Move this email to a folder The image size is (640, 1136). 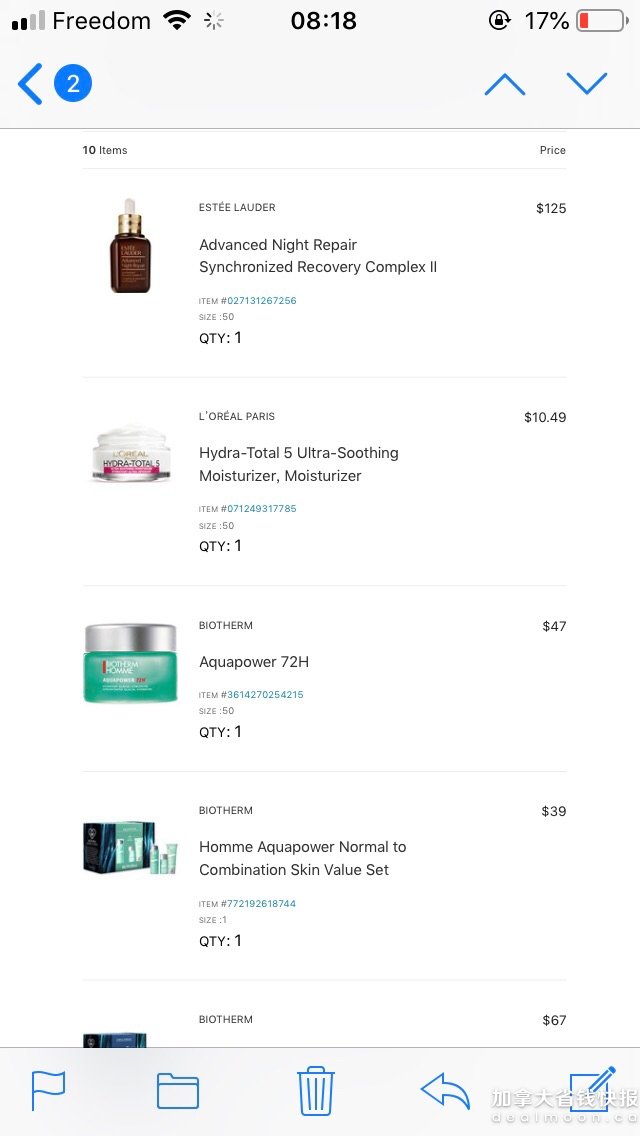click(178, 1090)
